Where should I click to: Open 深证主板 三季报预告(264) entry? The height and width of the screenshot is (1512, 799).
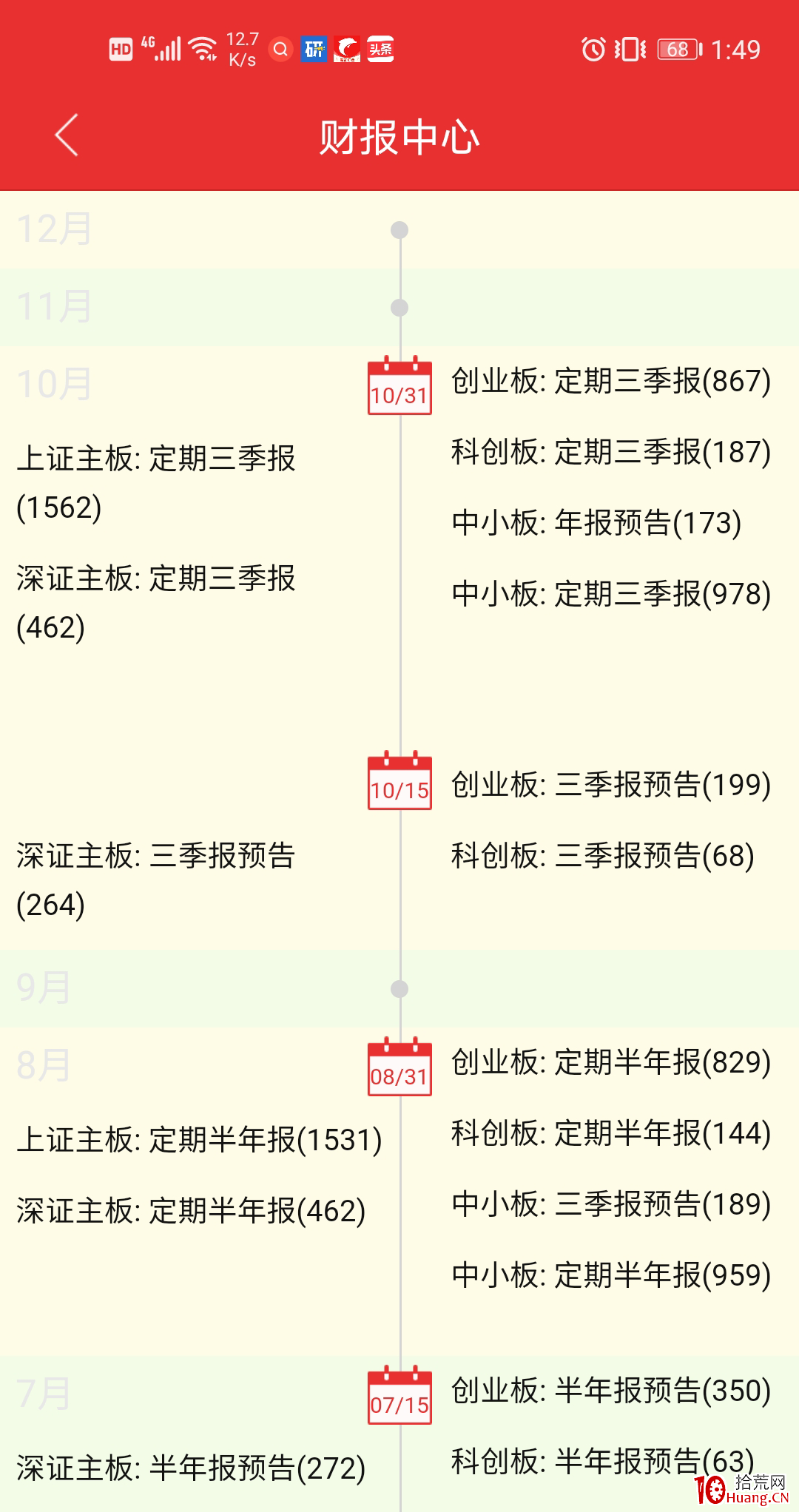click(x=156, y=880)
